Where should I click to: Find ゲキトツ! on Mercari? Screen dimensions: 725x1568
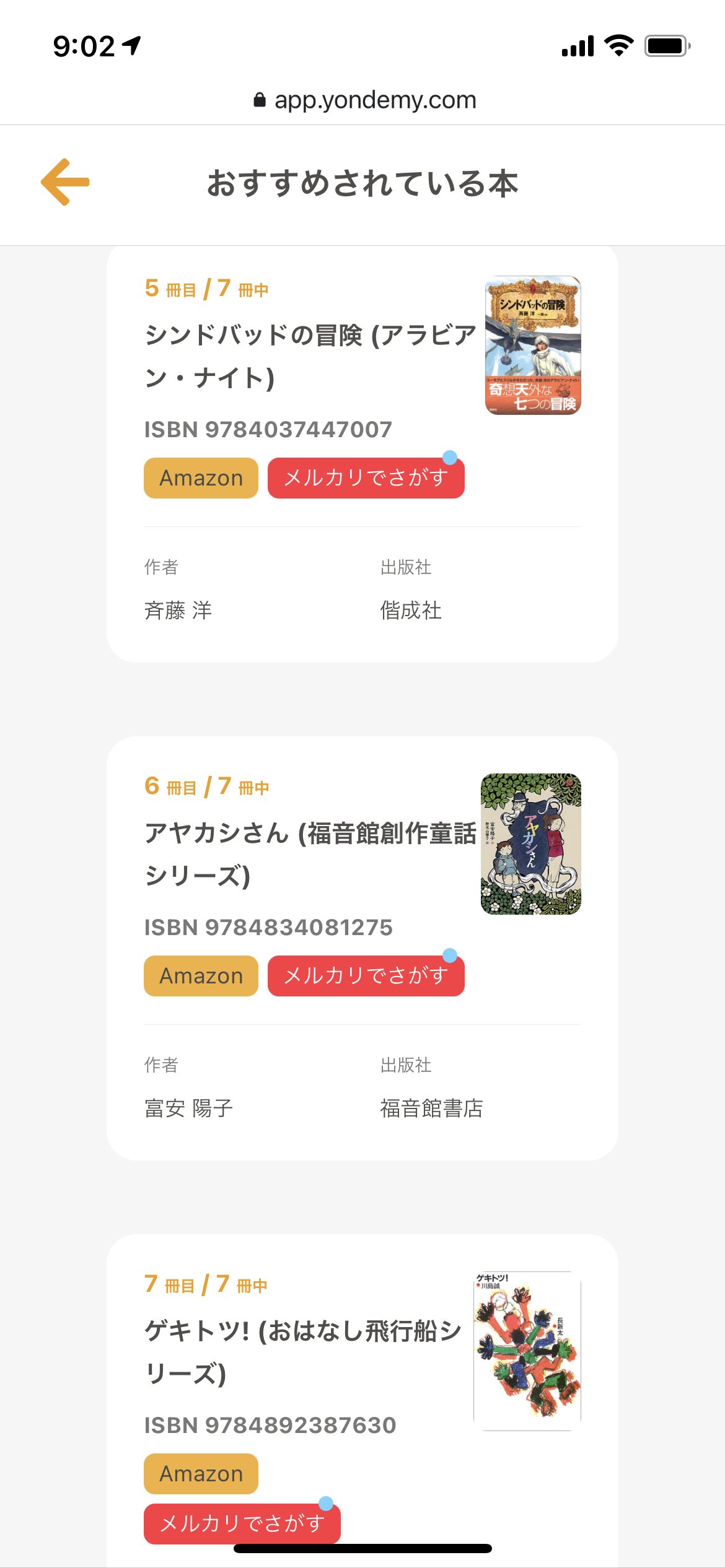(242, 1522)
